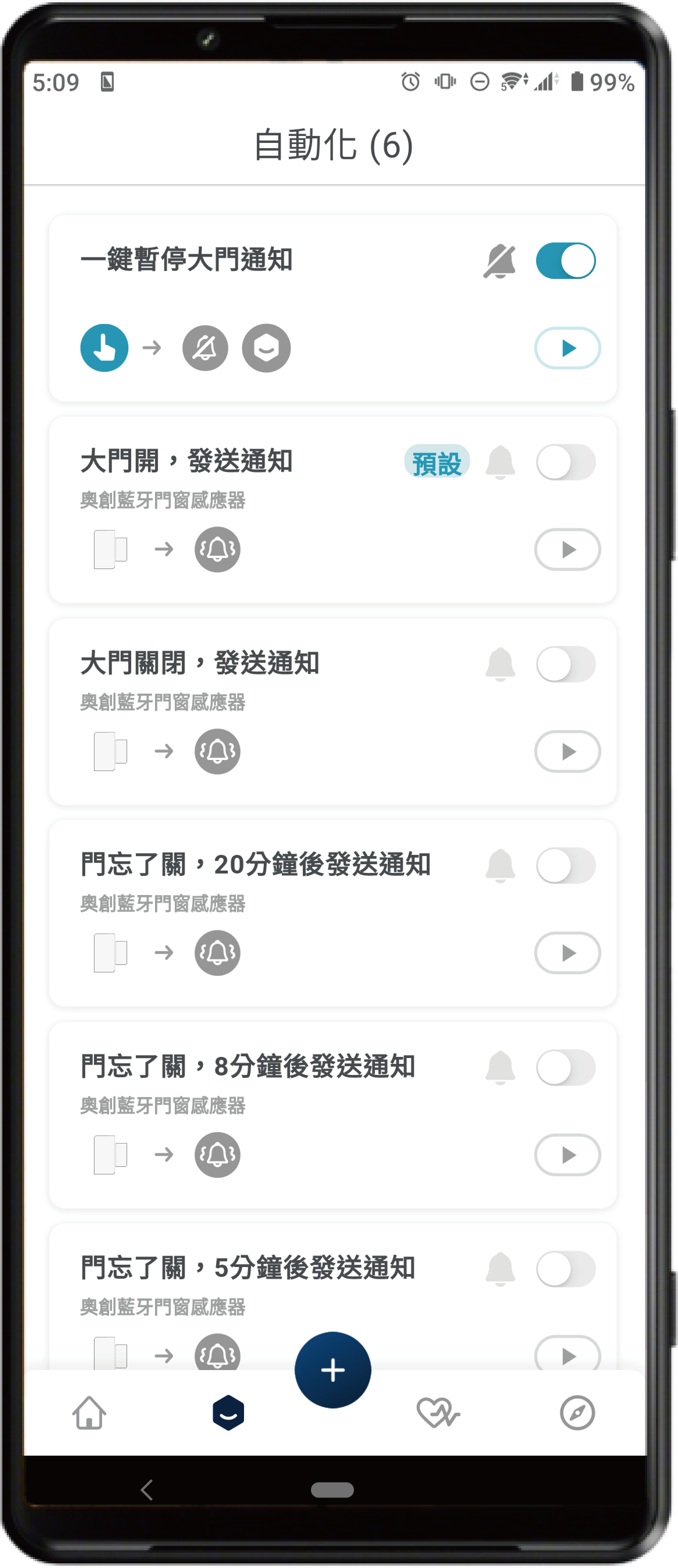
Task: Toggle on 門忘了關，5分鐘後發送通知
Action: click(x=565, y=1269)
